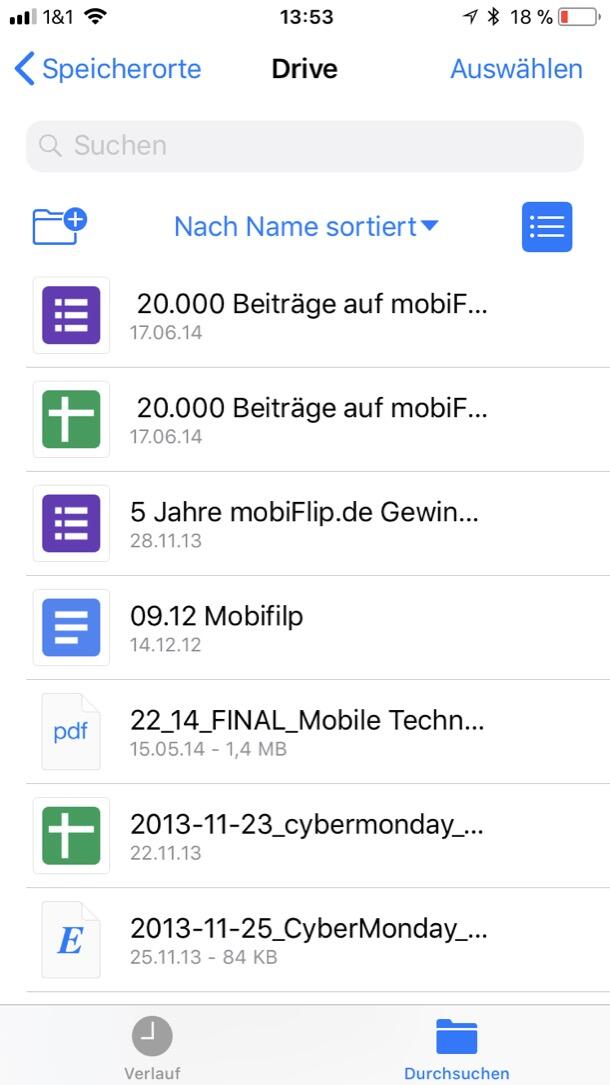610x1085 pixels.
Task: Switch to the Verlauf tab
Action: [152, 1048]
